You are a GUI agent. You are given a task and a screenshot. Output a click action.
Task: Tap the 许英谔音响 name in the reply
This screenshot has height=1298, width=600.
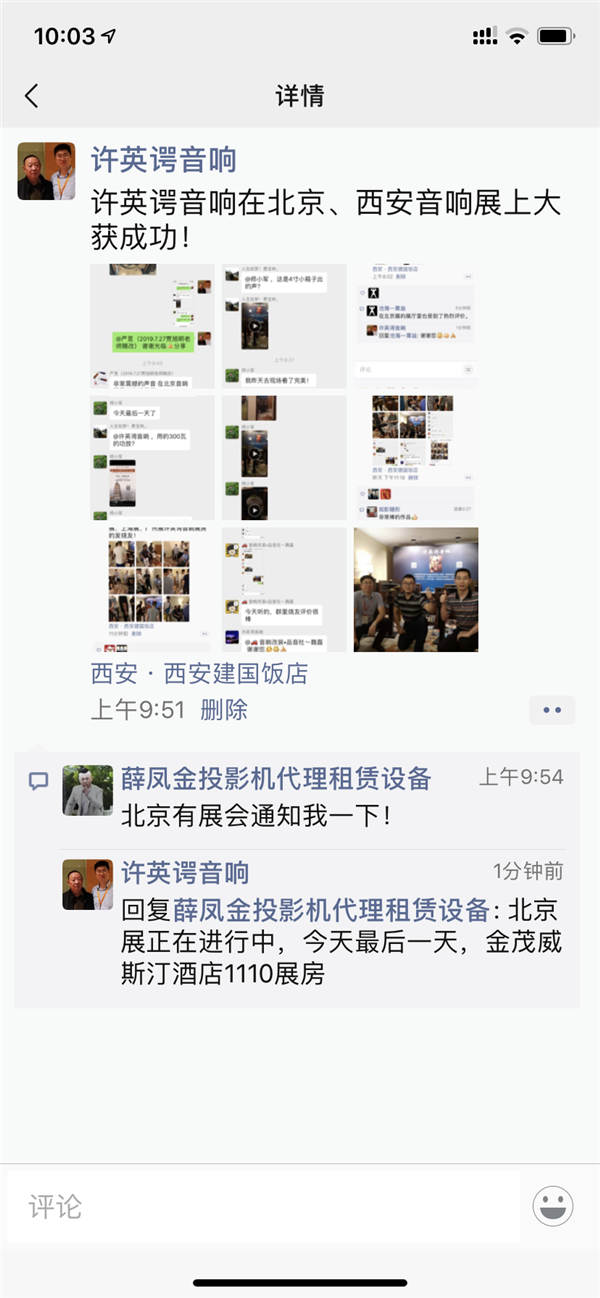pyautogui.click(x=185, y=872)
